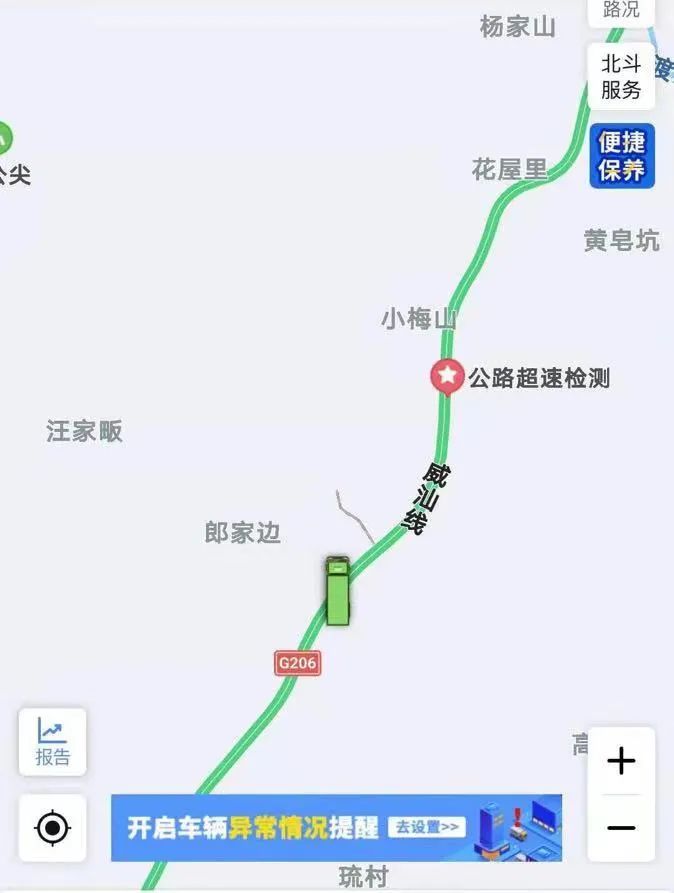Open the 便捷保养 maintenance shortcut

621,156
